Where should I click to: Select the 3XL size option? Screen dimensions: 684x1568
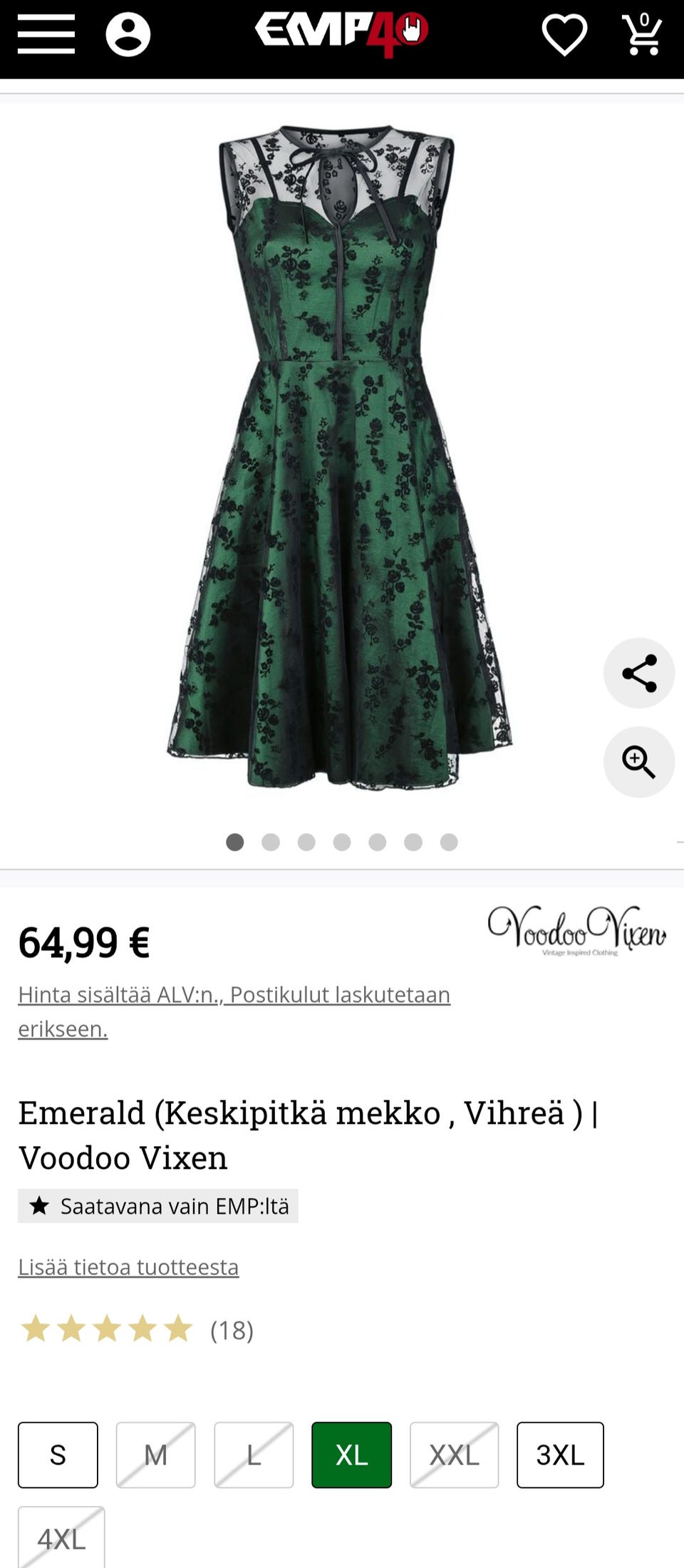click(560, 1454)
